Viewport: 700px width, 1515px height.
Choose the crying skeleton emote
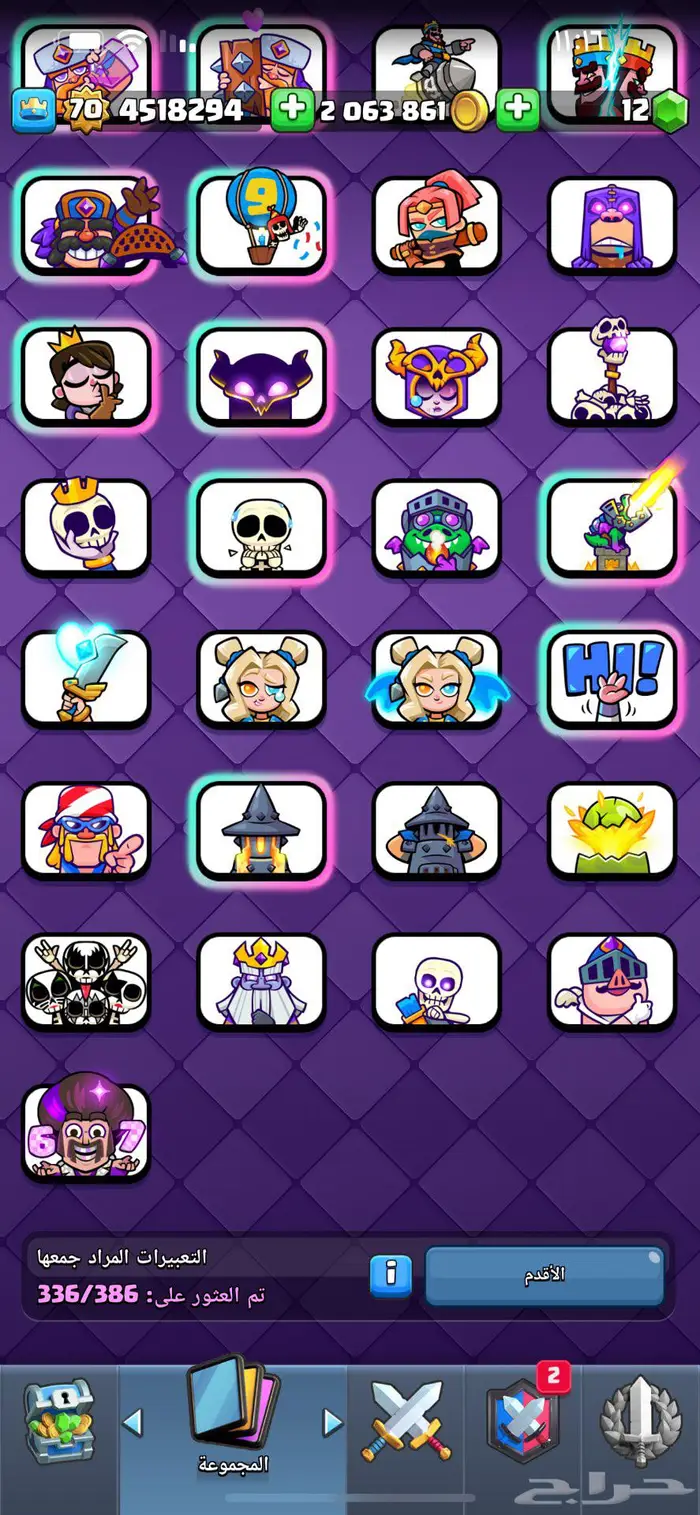(x=261, y=526)
